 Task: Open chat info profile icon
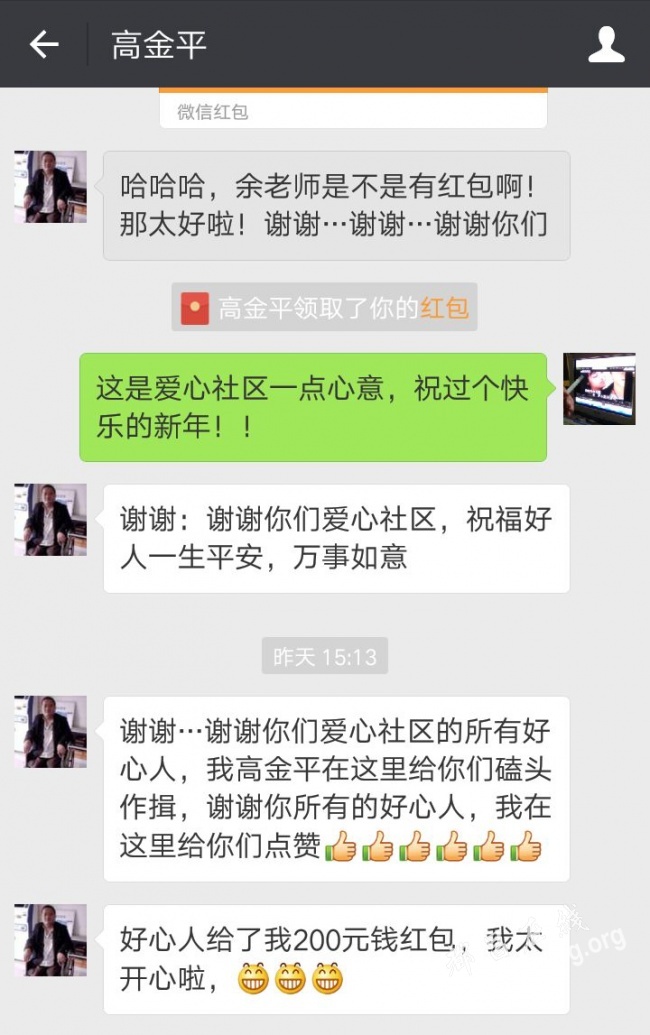[x=606, y=45]
